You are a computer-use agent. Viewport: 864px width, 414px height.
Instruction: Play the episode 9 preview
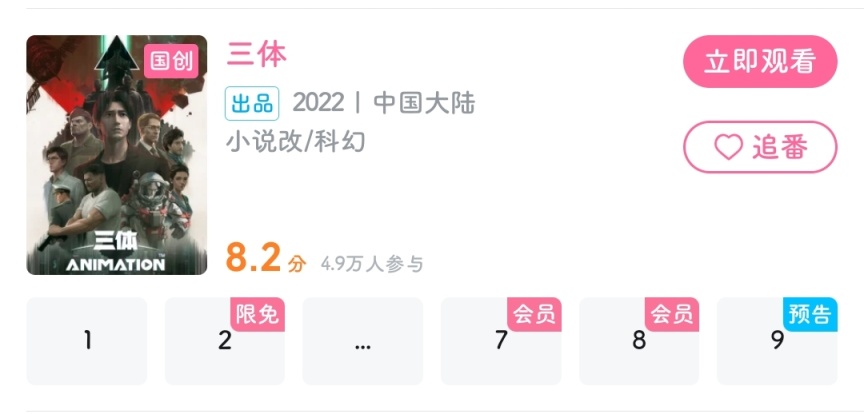pos(777,341)
